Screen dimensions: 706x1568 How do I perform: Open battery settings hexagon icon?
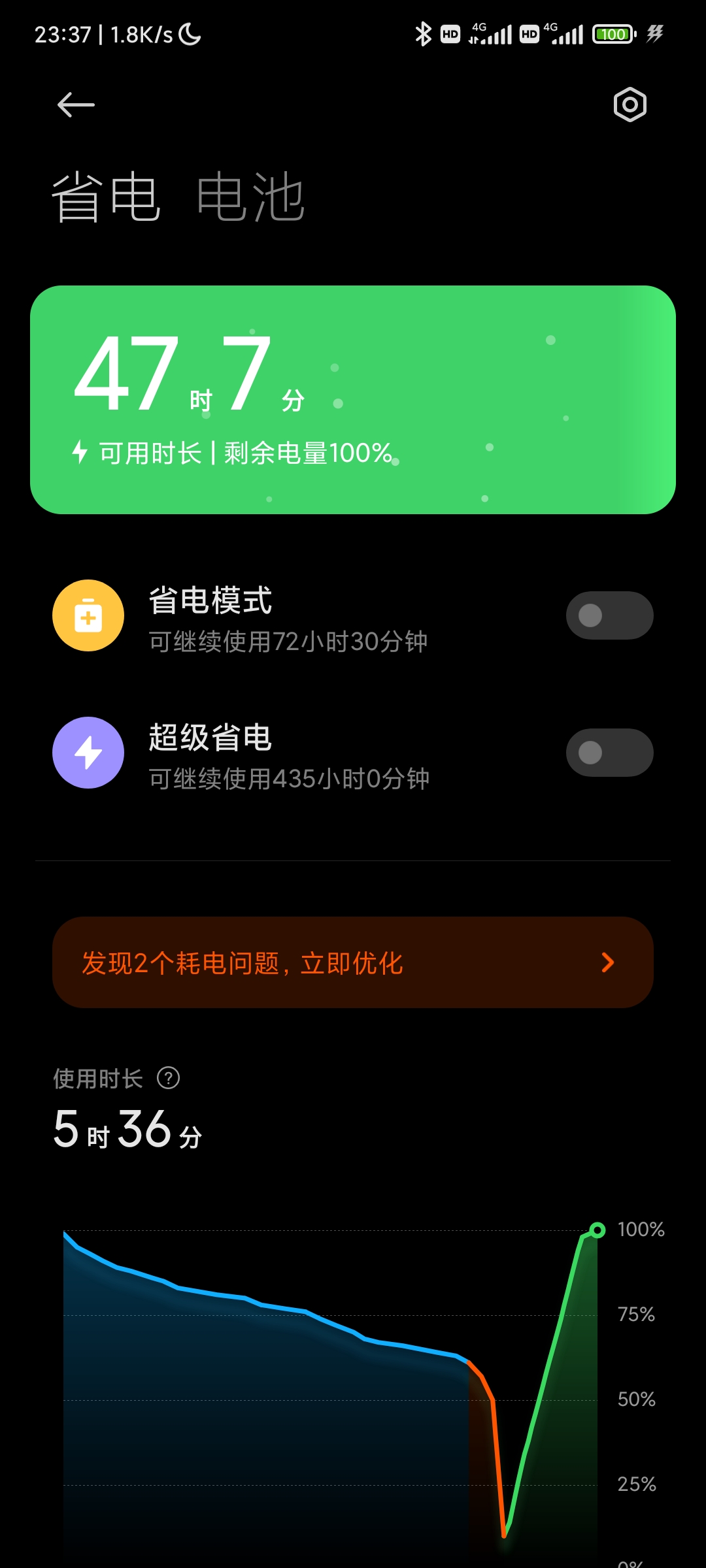630,105
